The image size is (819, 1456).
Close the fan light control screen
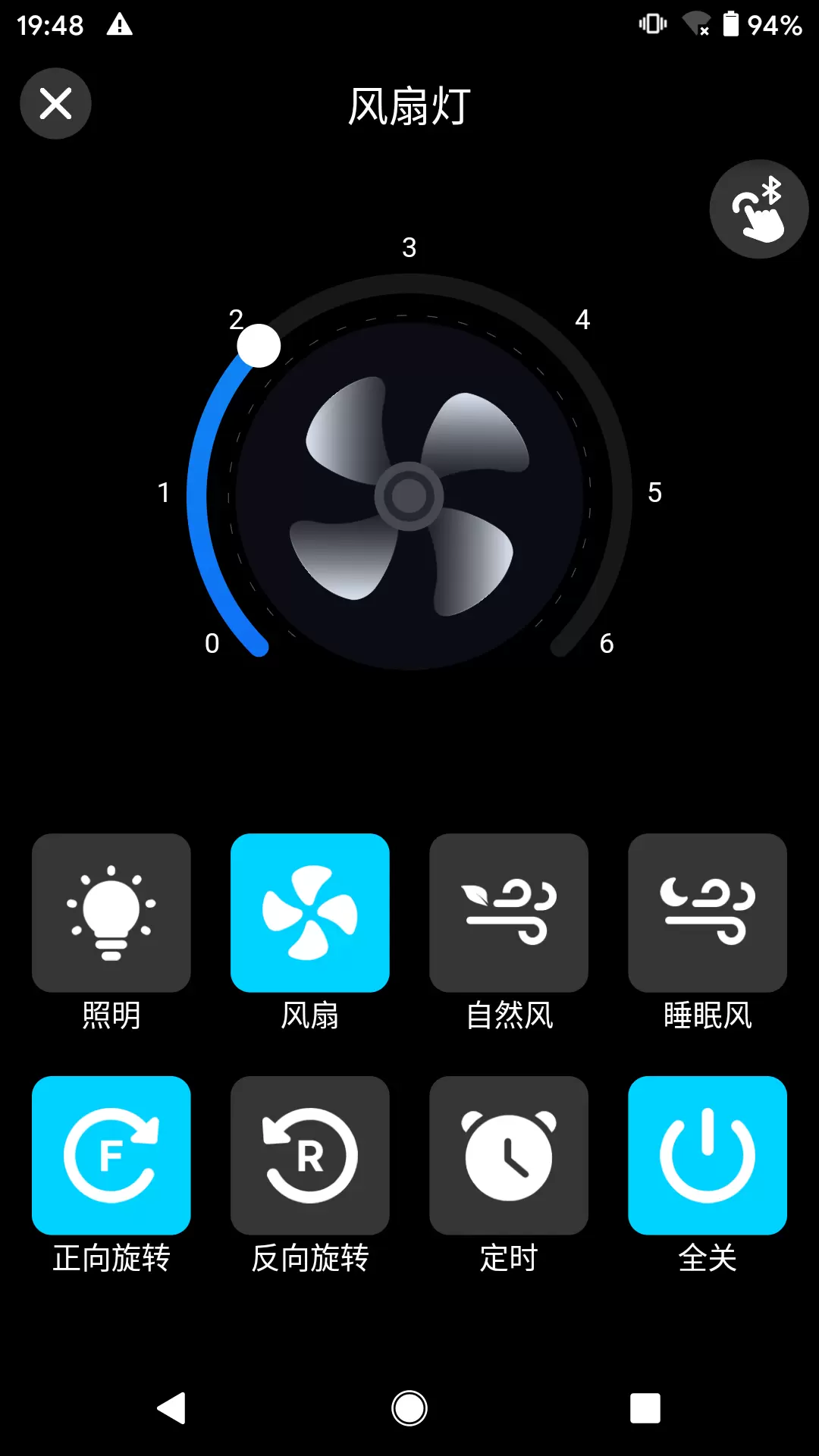coord(55,104)
